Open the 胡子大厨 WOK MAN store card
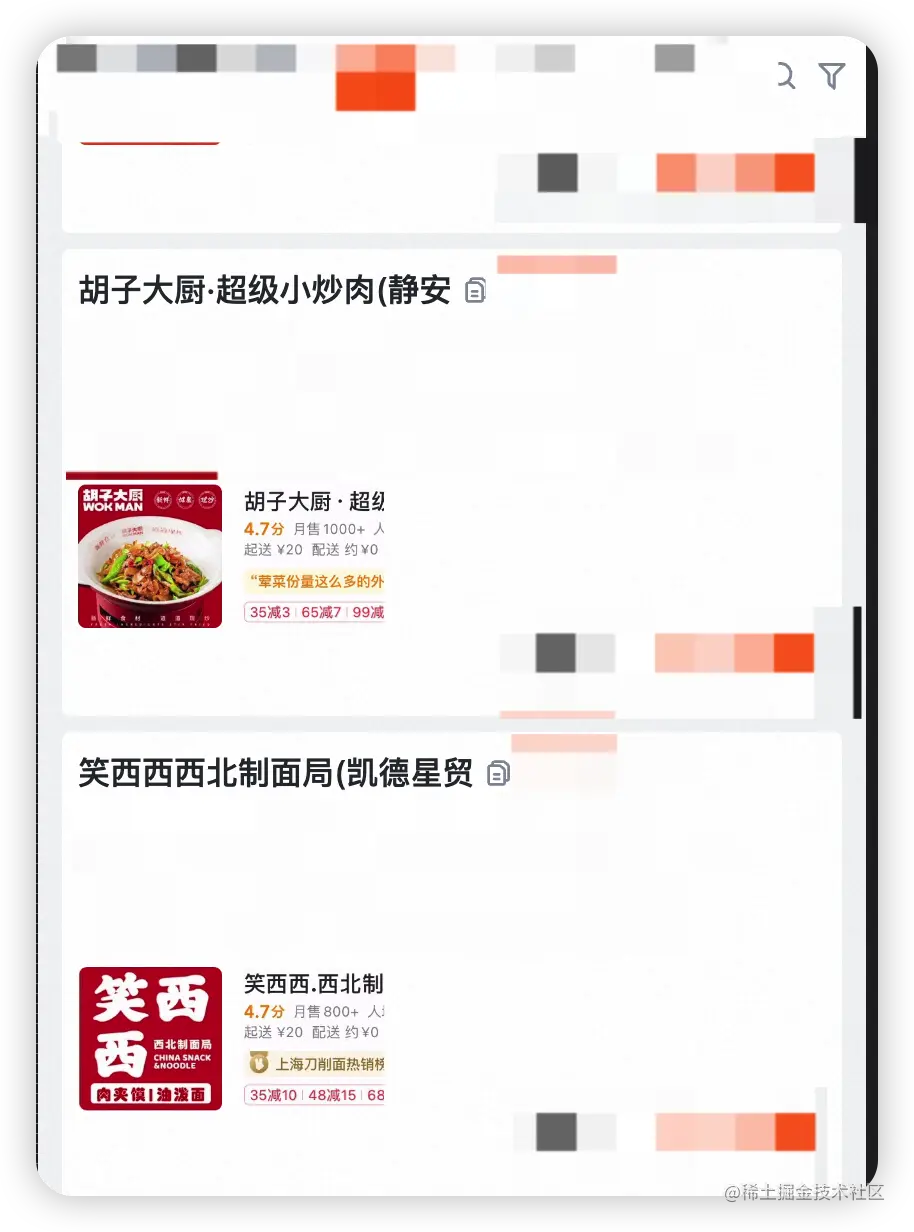The image size is (914, 1232). 150,556
